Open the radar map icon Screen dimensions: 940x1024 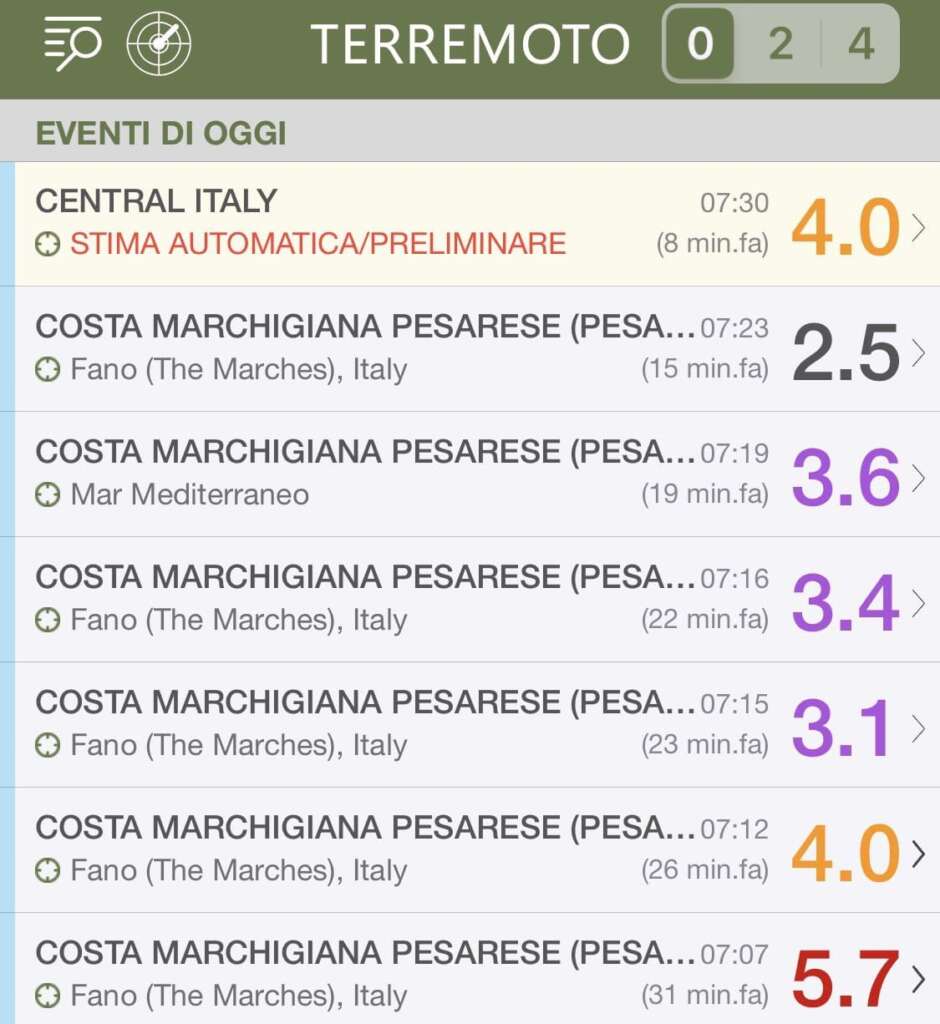click(x=159, y=43)
